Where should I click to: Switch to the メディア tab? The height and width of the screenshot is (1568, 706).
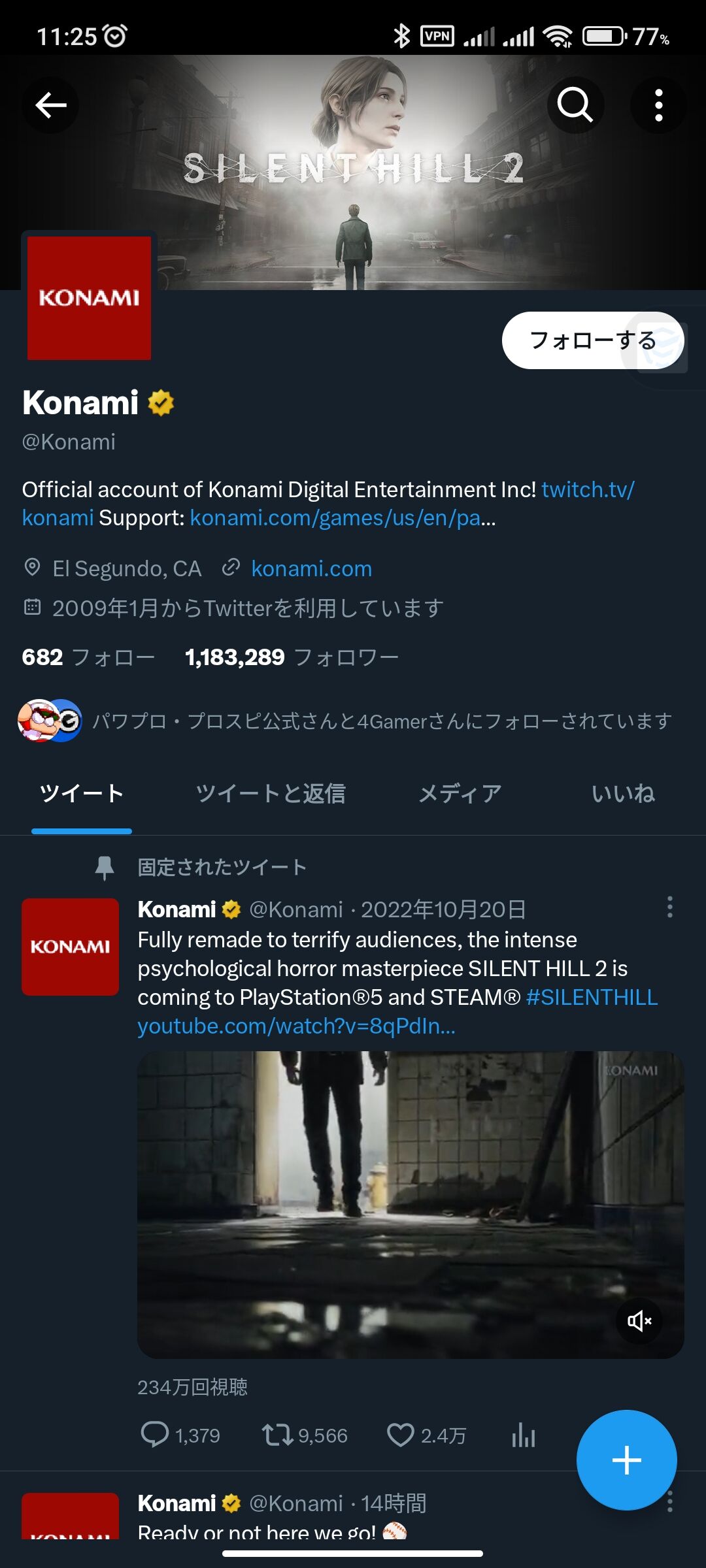tap(460, 793)
